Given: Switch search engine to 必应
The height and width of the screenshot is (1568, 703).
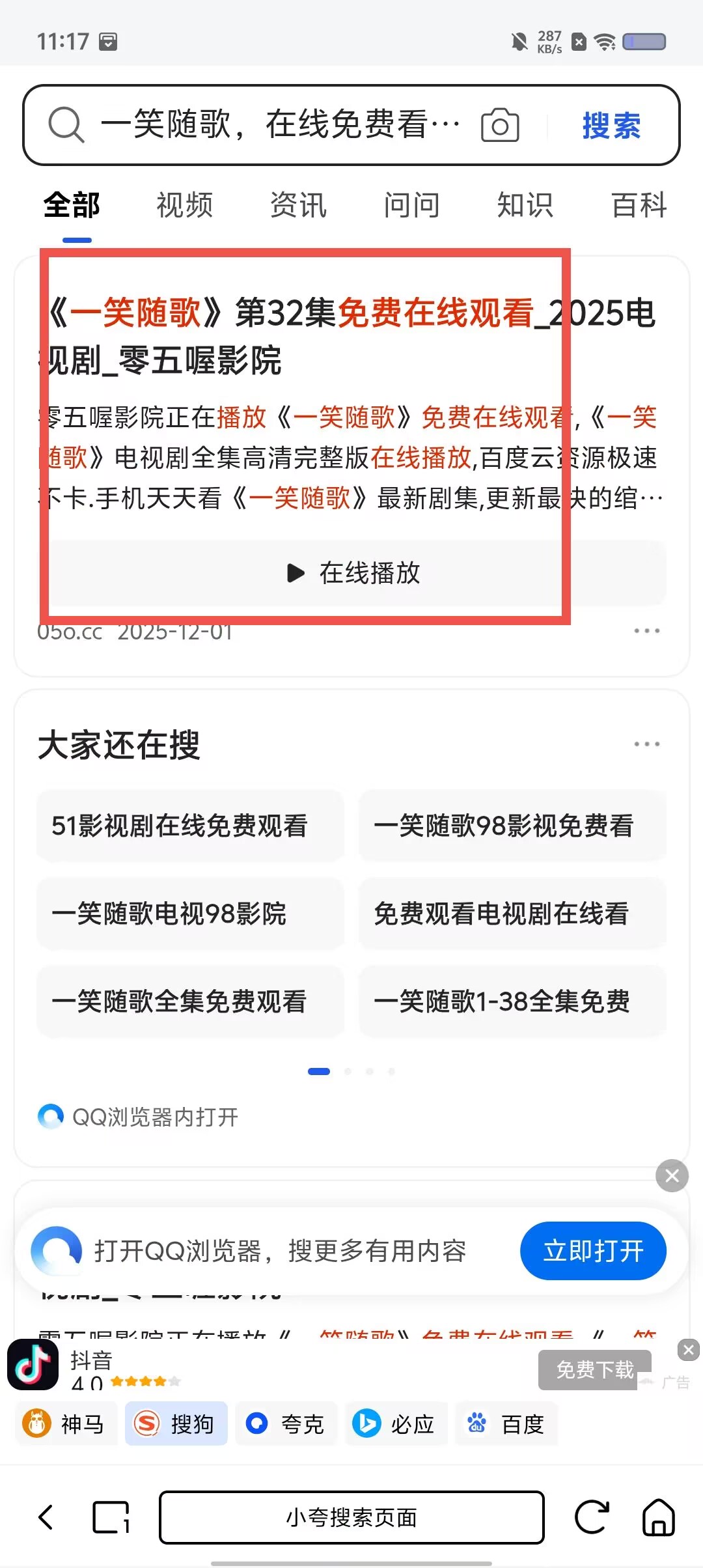Looking at the screenshot, I should tap(396, 1424).
